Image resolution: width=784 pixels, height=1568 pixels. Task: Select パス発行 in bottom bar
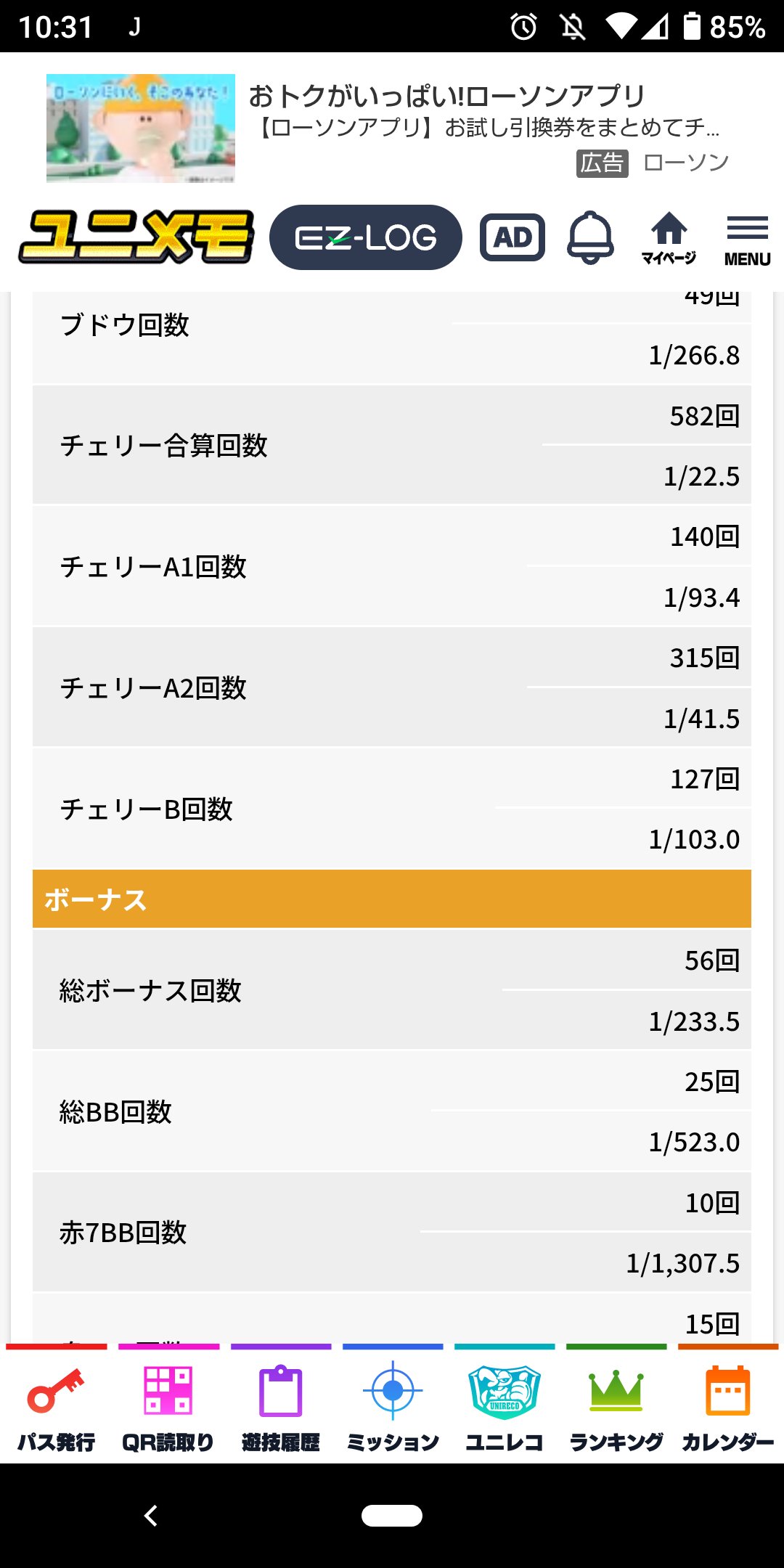(57, 1407)
